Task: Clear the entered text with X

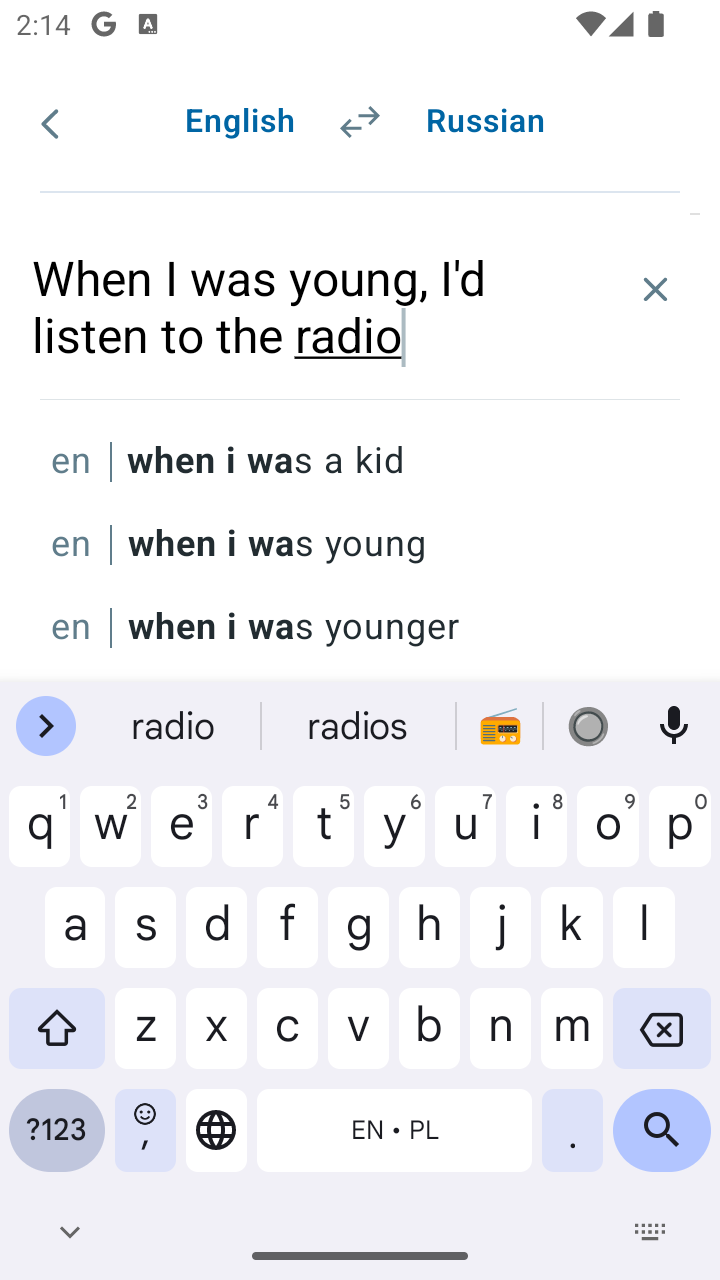Action: (x=655, y=289)
